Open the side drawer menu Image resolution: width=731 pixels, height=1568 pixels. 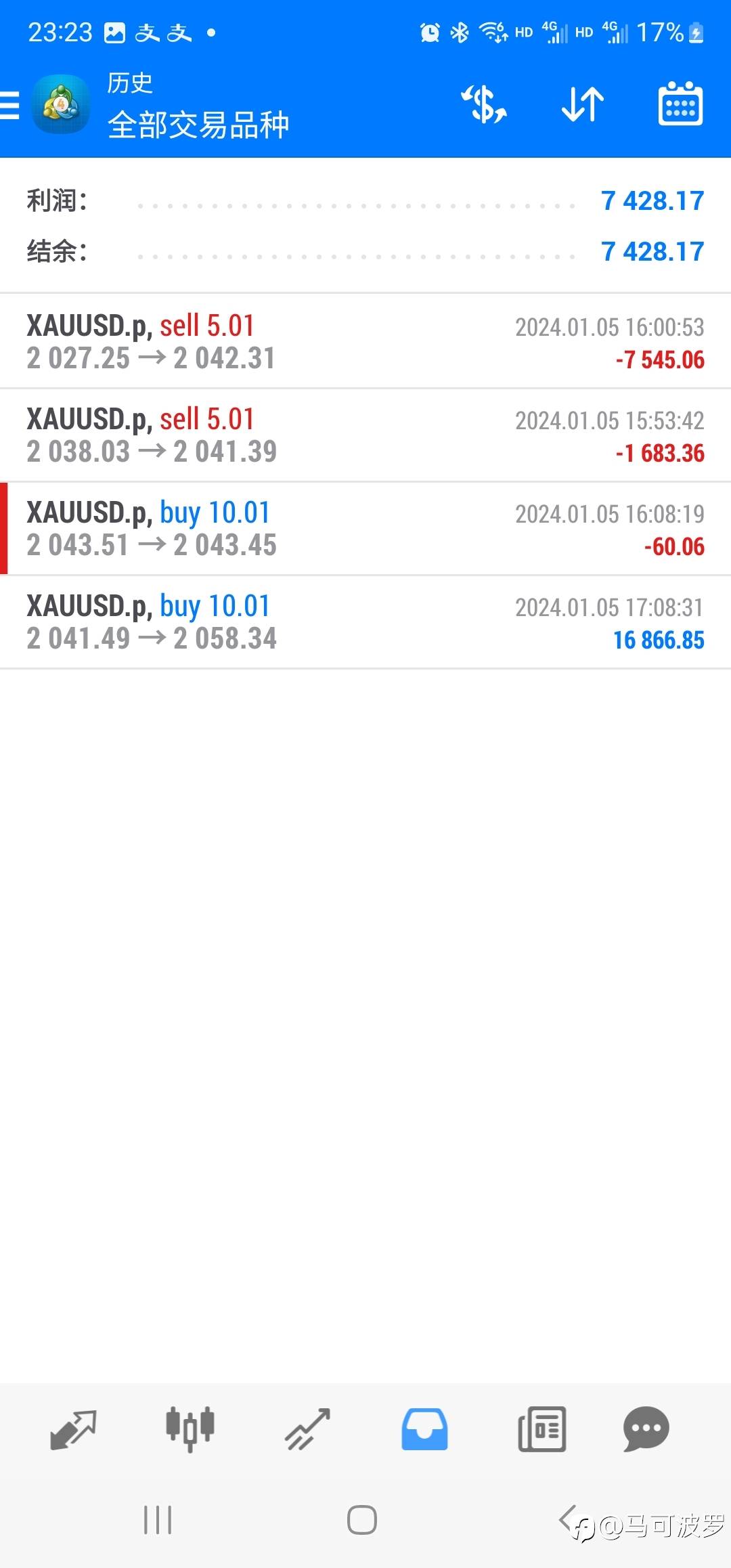[x=11, y=106]
